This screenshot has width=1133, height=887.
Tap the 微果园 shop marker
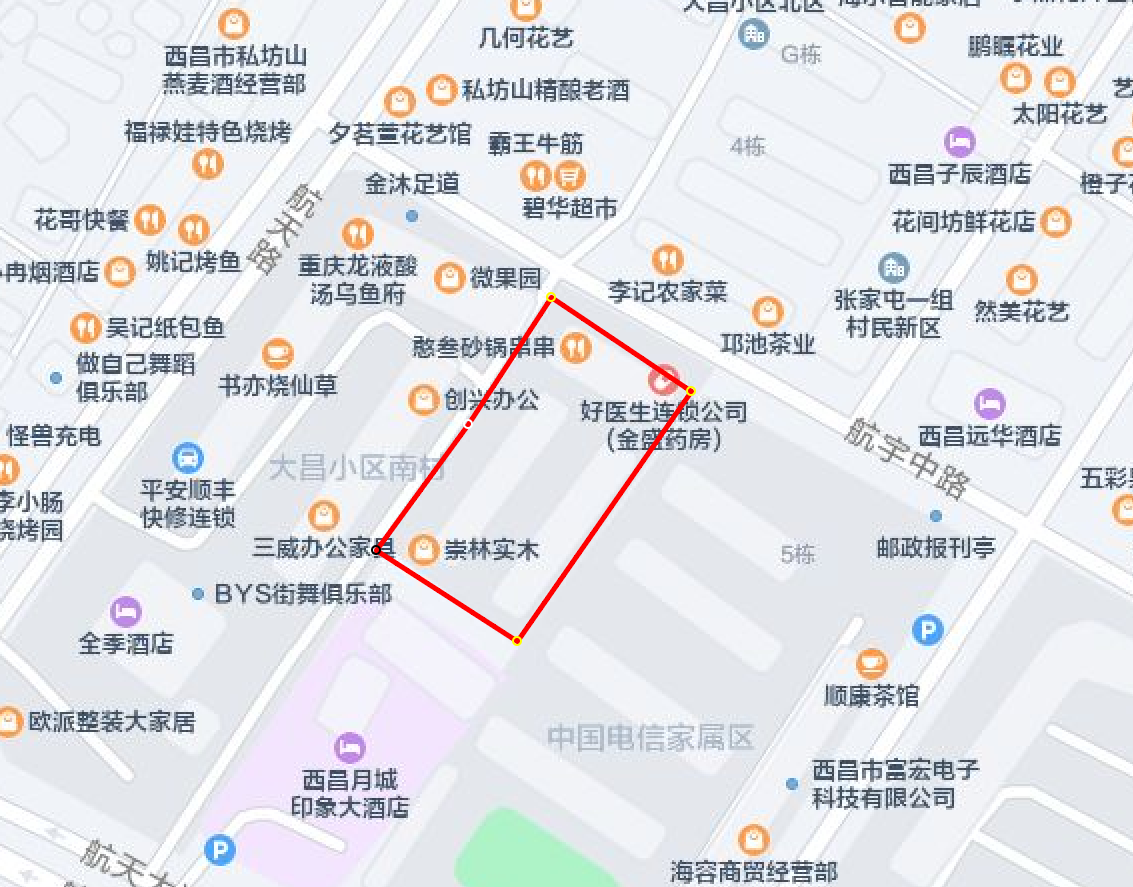(450, 277)
